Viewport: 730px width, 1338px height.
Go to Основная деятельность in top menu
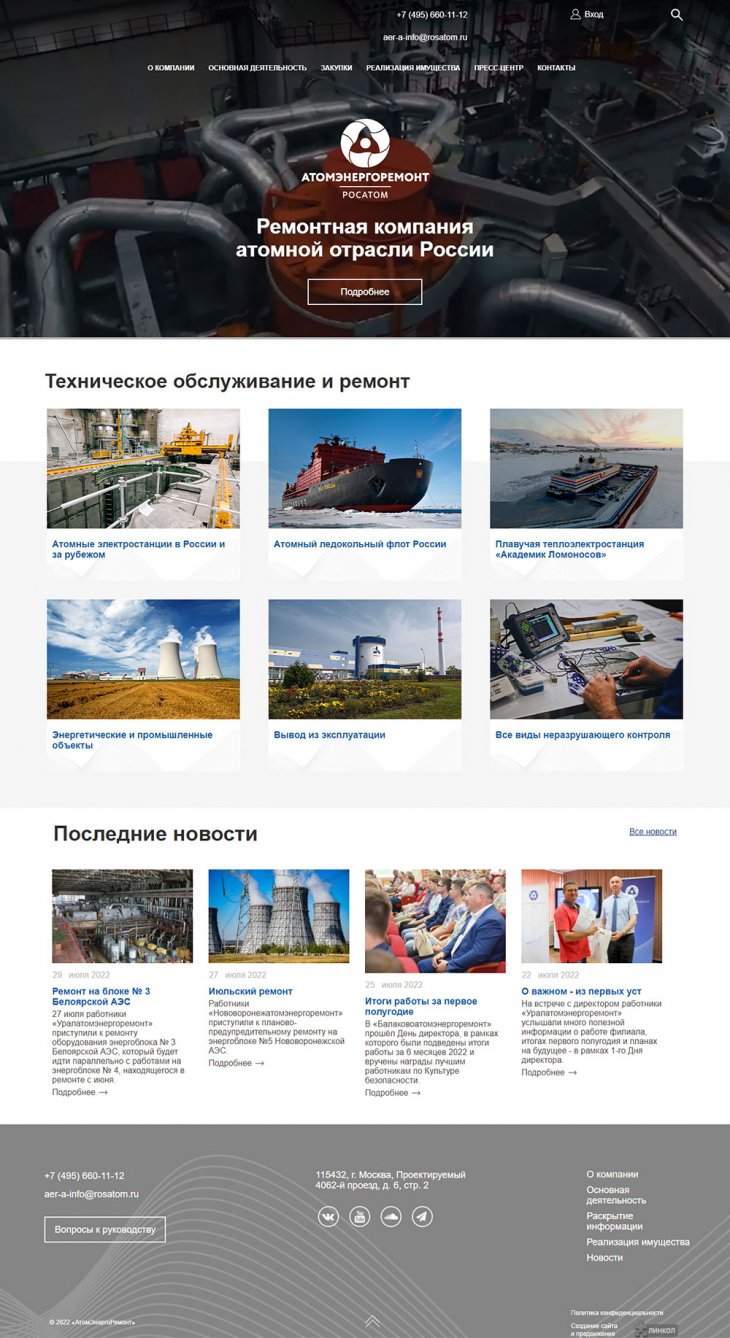pyautogui.click(x=257, y=68)
